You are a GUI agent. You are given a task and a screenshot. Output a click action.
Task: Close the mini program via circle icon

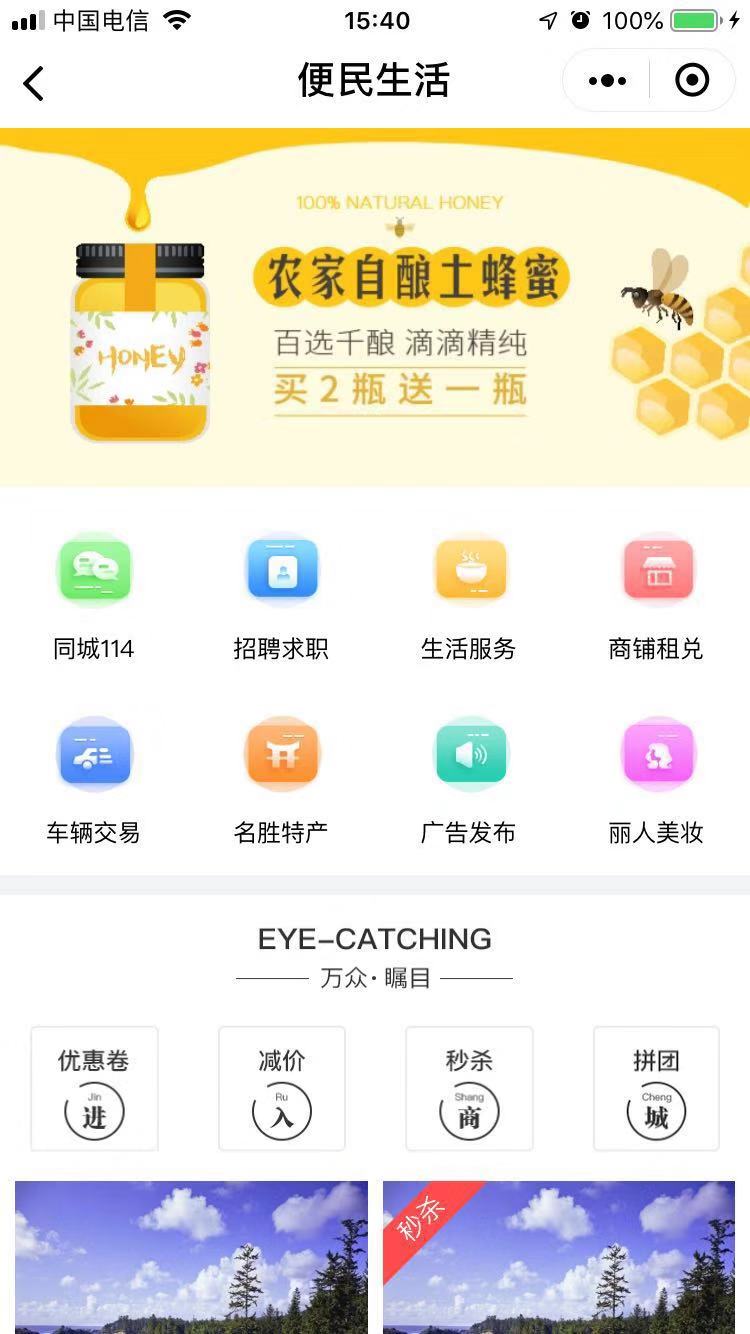tap(692, 81)
